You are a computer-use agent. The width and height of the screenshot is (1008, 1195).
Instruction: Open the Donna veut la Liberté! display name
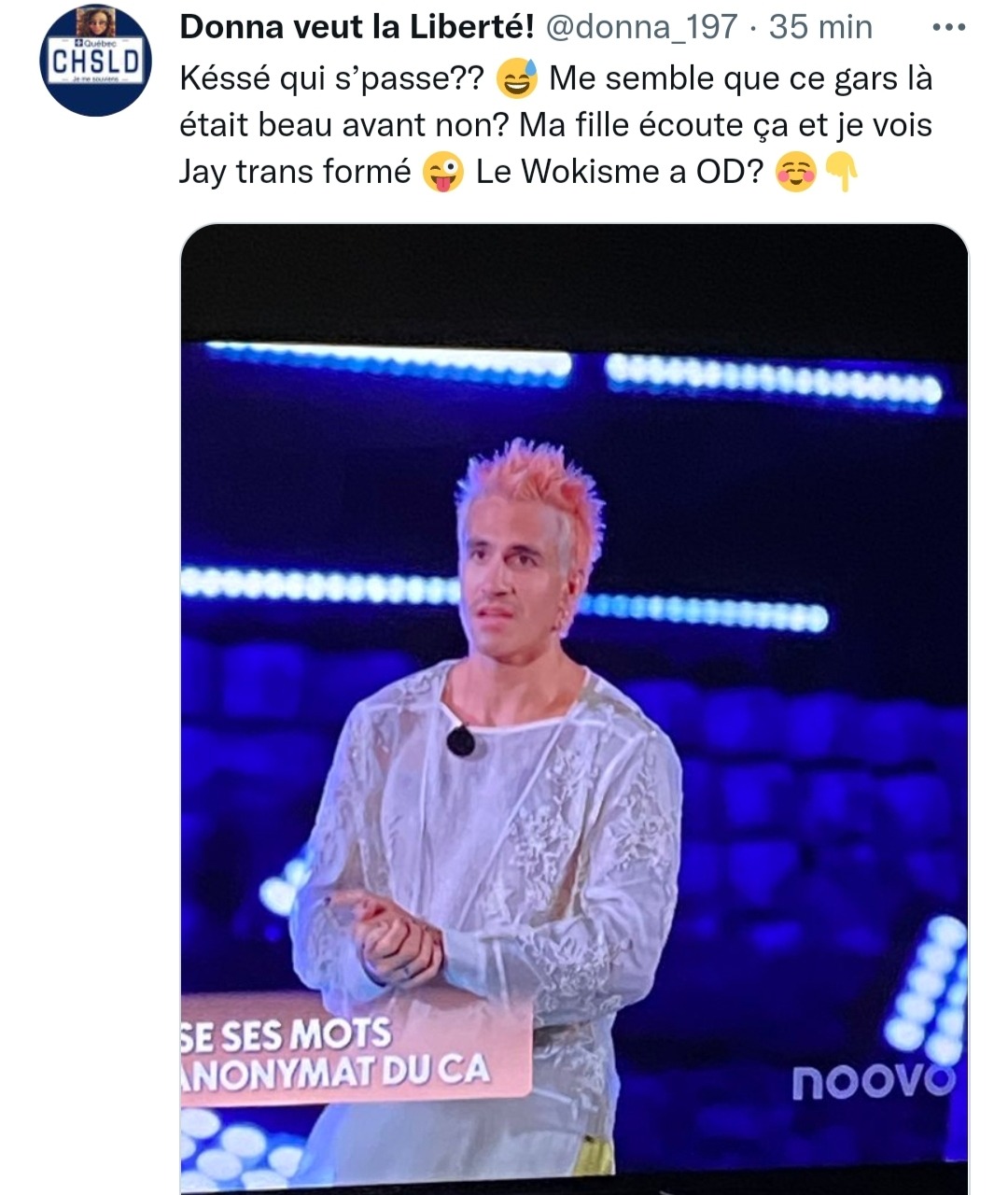357,28
